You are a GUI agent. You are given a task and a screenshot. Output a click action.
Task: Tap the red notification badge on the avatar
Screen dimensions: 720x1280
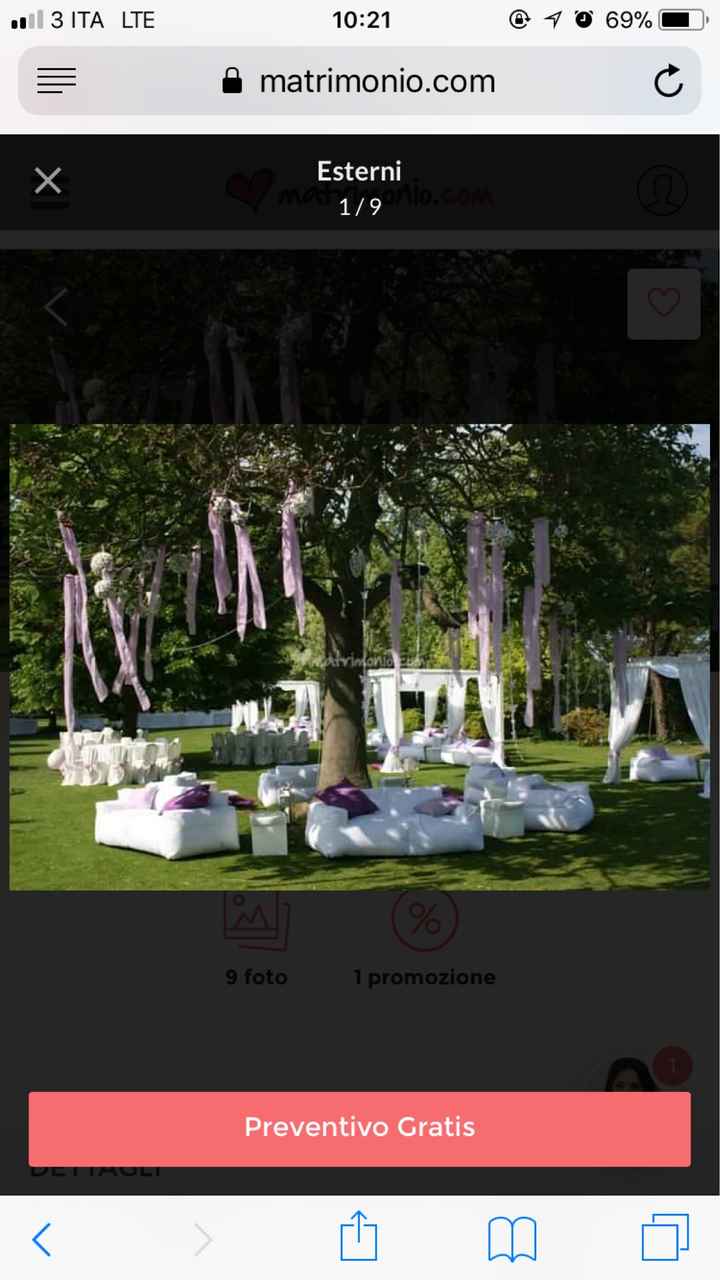pos(672,1066)
